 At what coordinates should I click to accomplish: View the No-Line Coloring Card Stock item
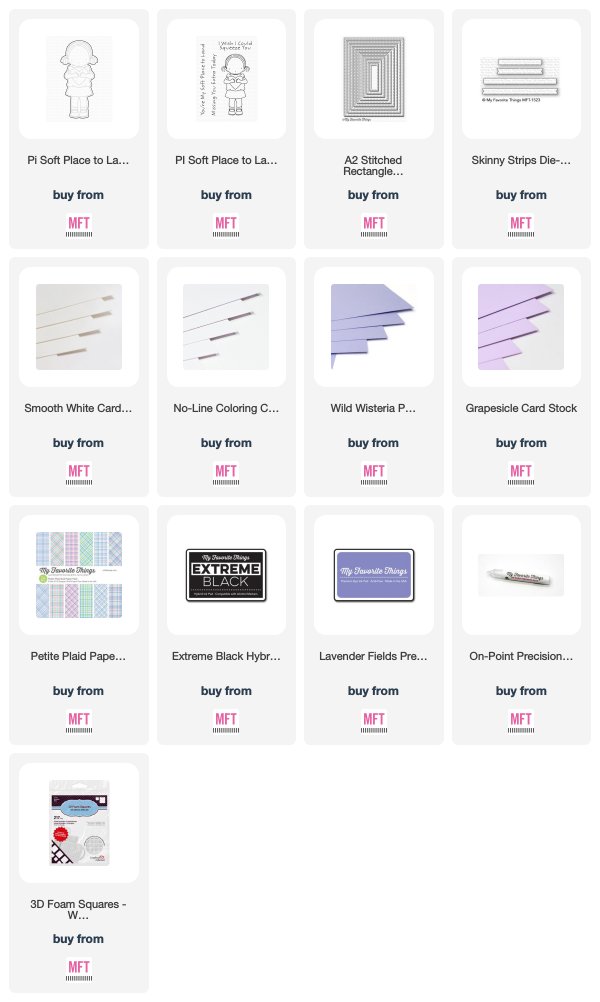[x=226, y=327]
